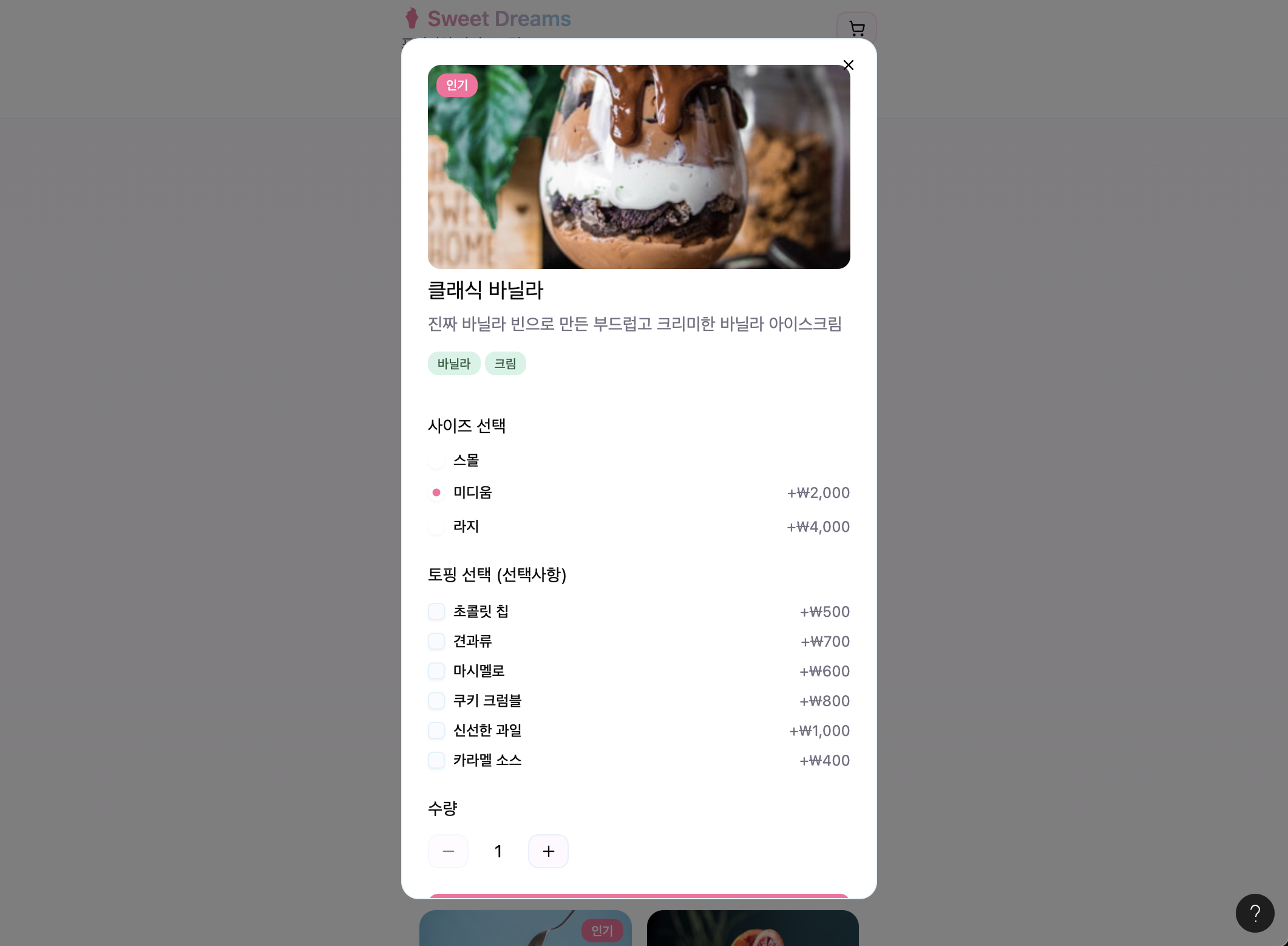
Task: Choose the 미디움 size
Action: (436, 492)
